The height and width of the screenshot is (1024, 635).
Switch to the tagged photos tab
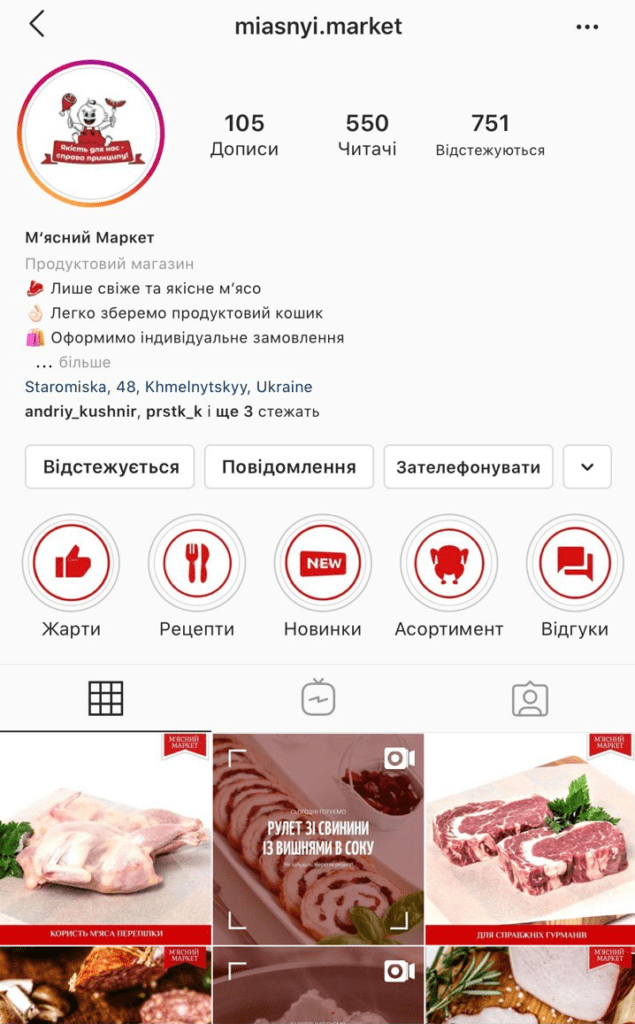530,698
